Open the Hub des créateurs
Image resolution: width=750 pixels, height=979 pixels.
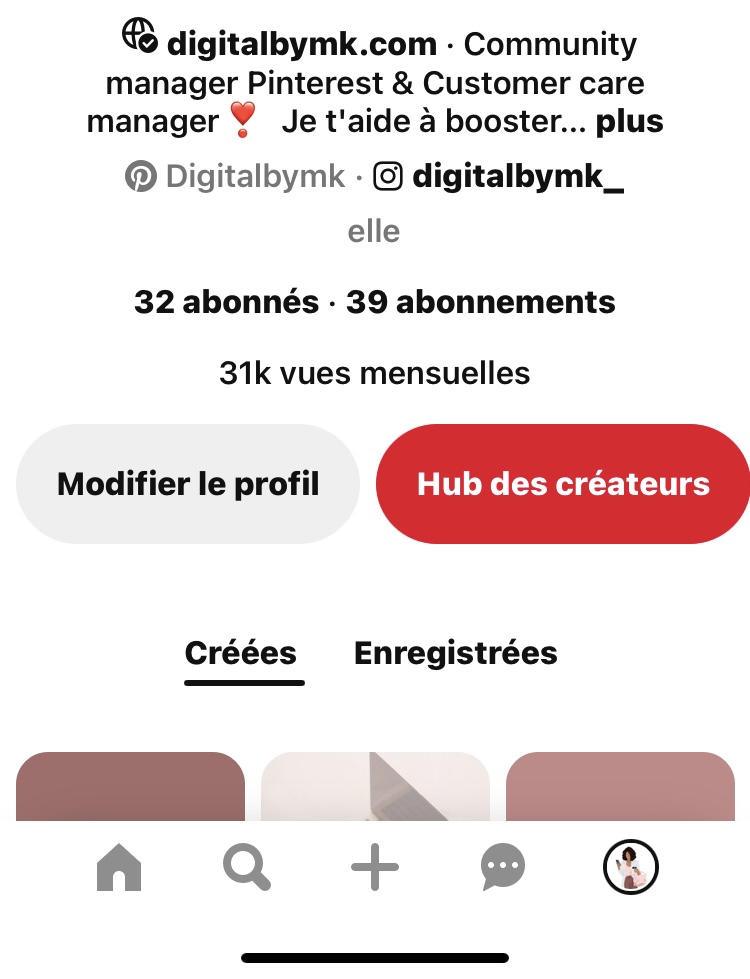click(x=563, y=484)
